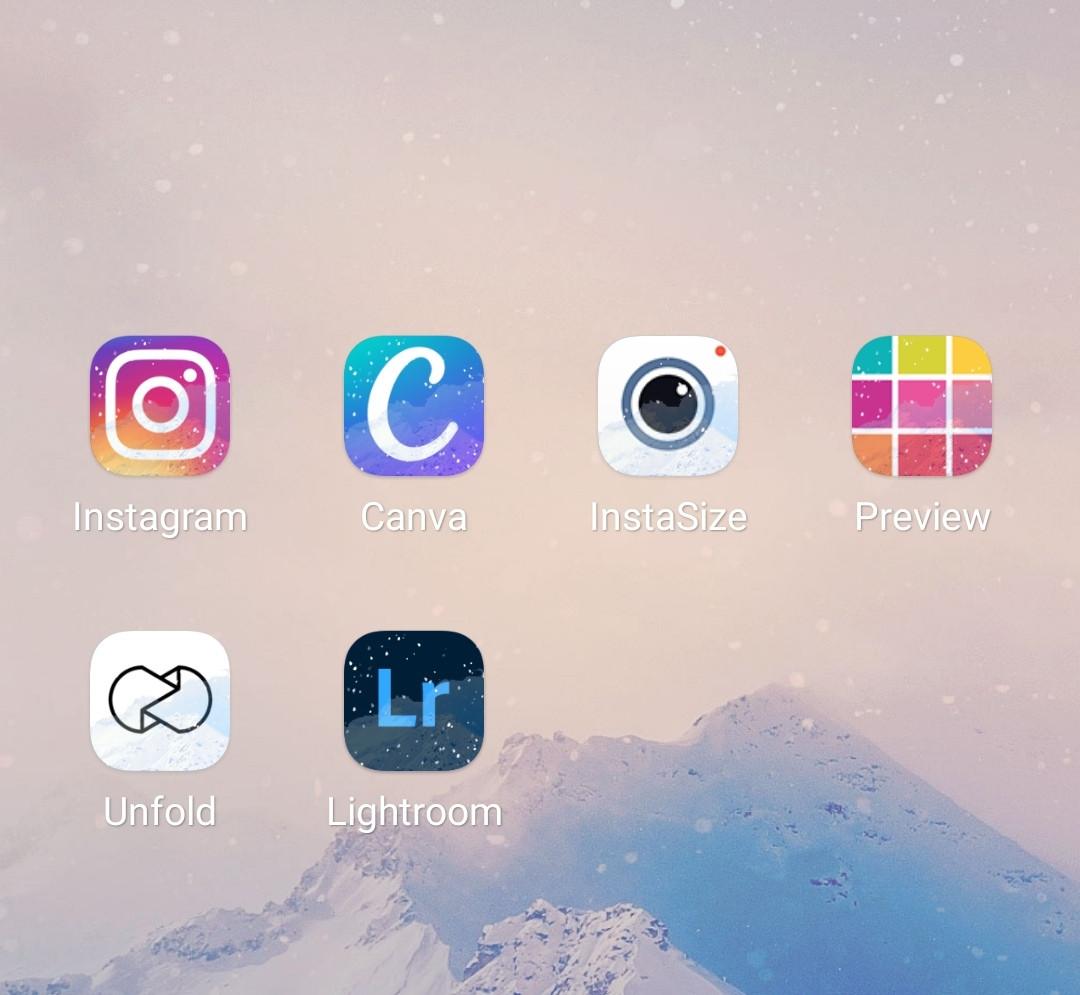Launch the Lightroom app
The height and width of the screenshot is (995, 1080).
pyautogui.click(x=414, y=700)
